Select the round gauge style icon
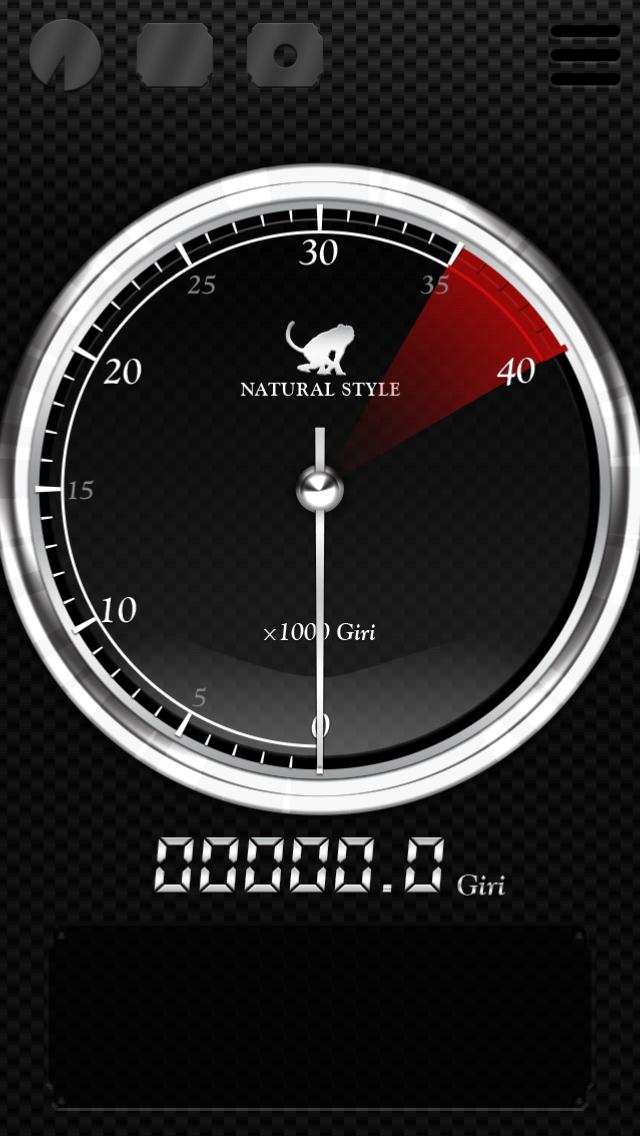 [65, 55]
